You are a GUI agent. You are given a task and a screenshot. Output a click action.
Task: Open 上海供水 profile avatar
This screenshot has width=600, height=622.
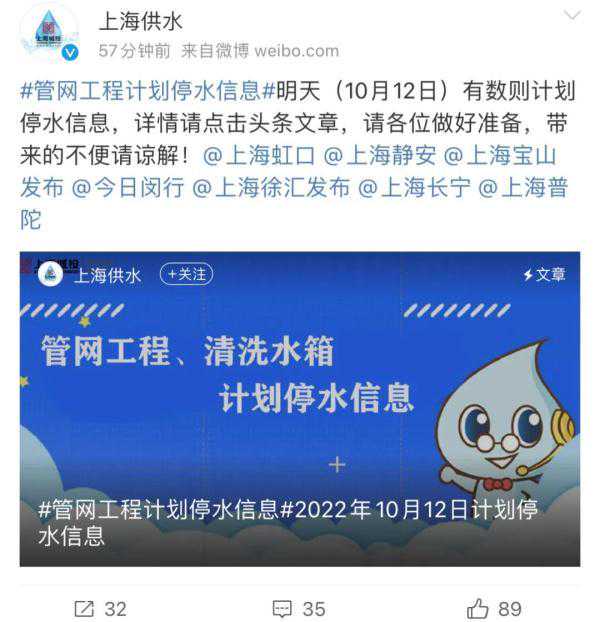(48, 35)
